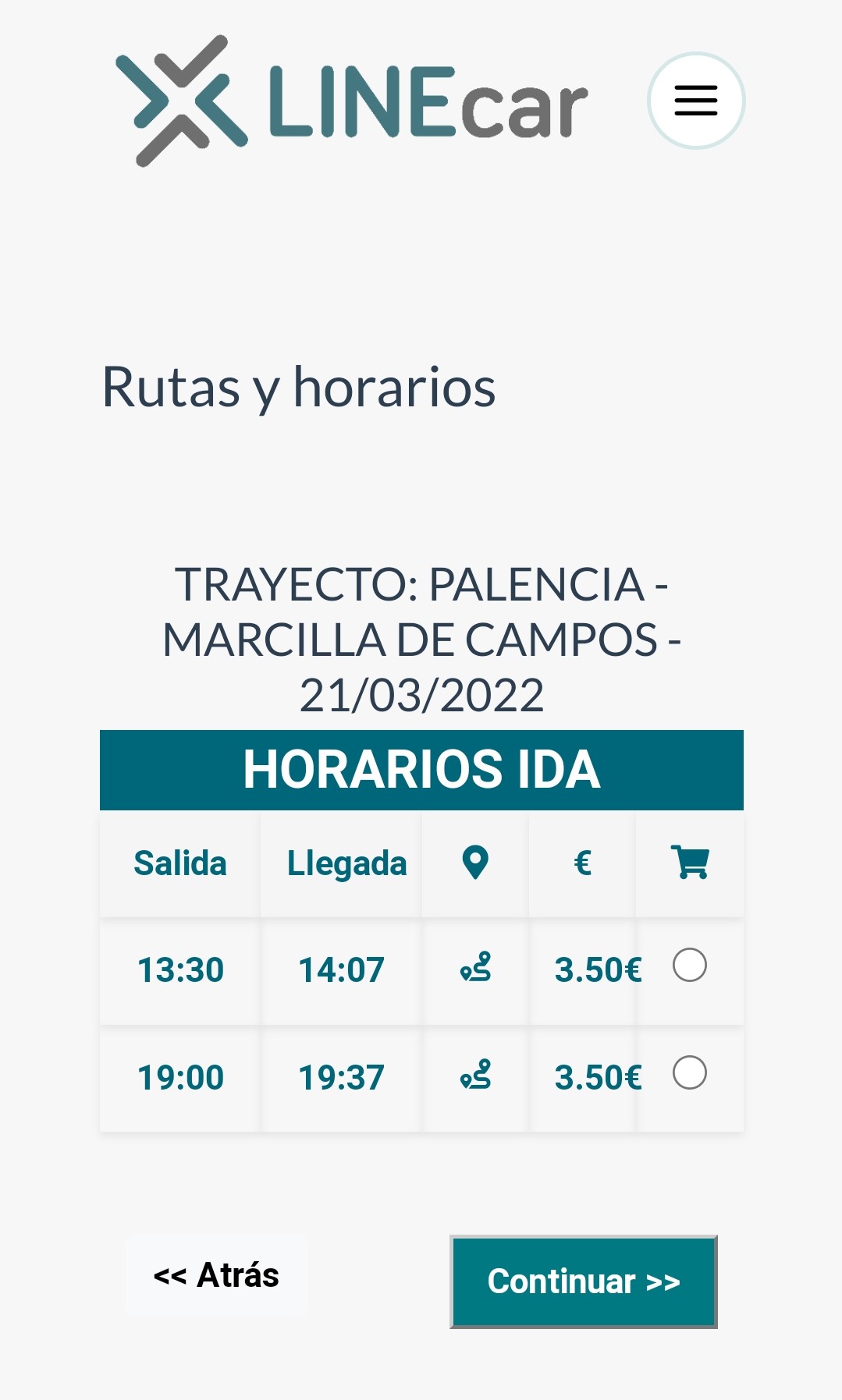Screen dimensions: 842x1400
Task: View route stops for the 19:00 trip
Action: [x=475, y=1075]
